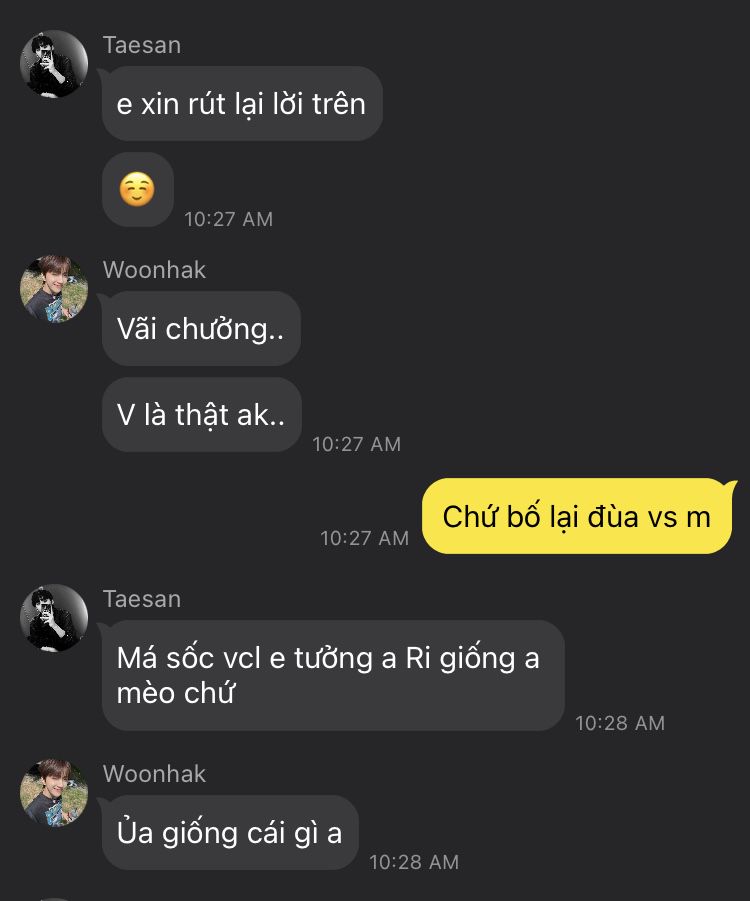
Task: Tap Woonhak's avatar next to "Ủa giống cái gì a"
Action: (54, 793)
